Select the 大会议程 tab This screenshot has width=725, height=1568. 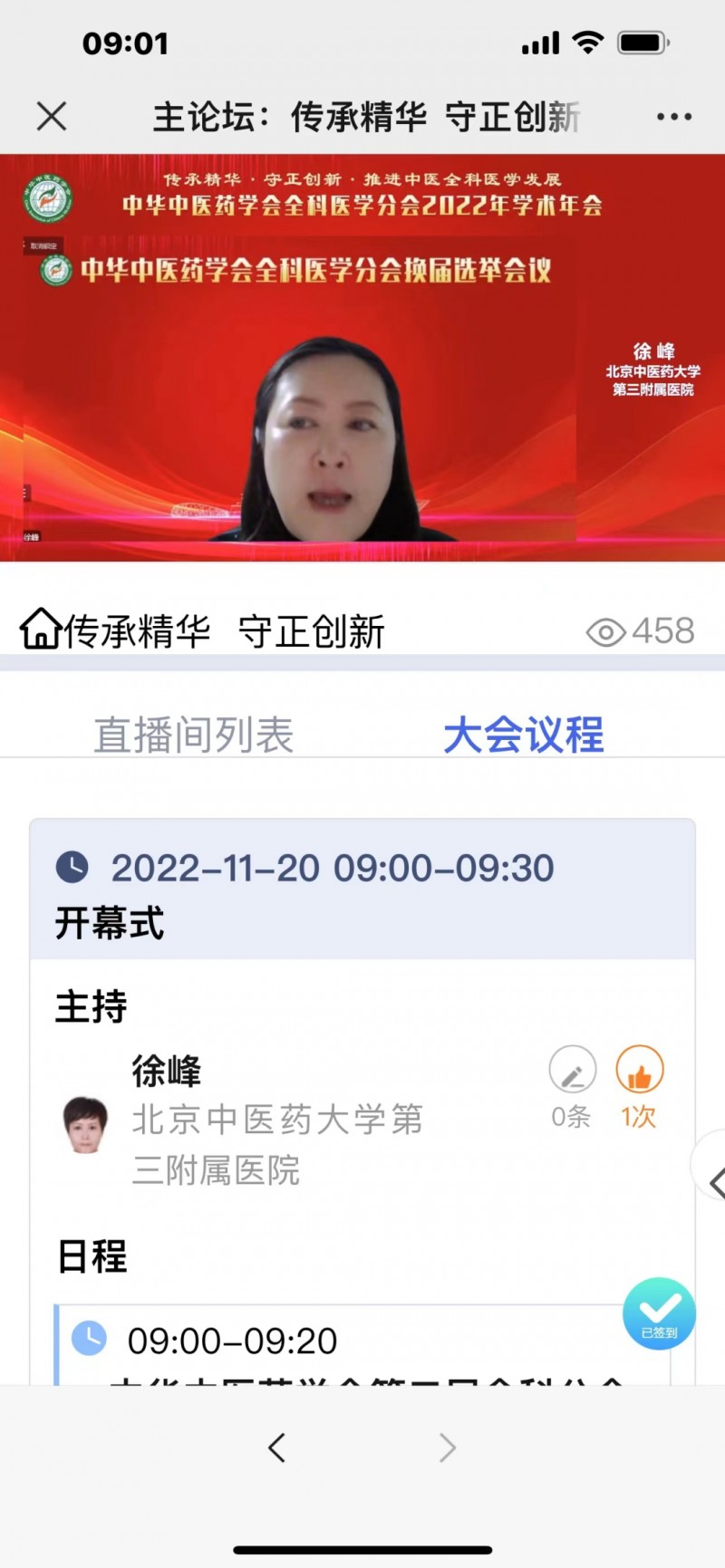[523, 735]
